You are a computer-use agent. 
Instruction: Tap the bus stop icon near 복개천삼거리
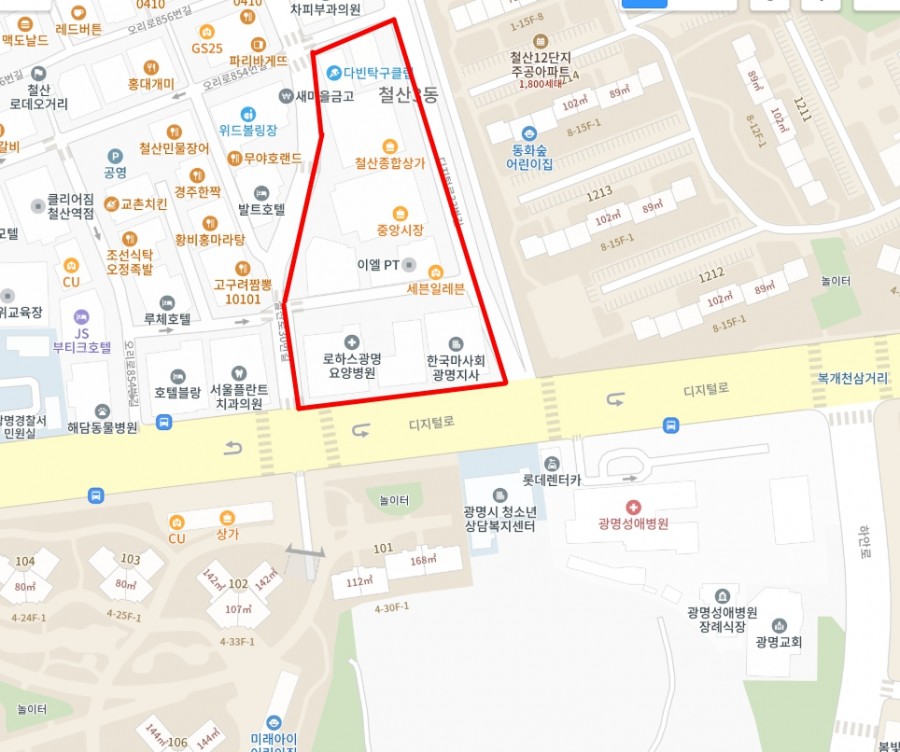[670, 425]
